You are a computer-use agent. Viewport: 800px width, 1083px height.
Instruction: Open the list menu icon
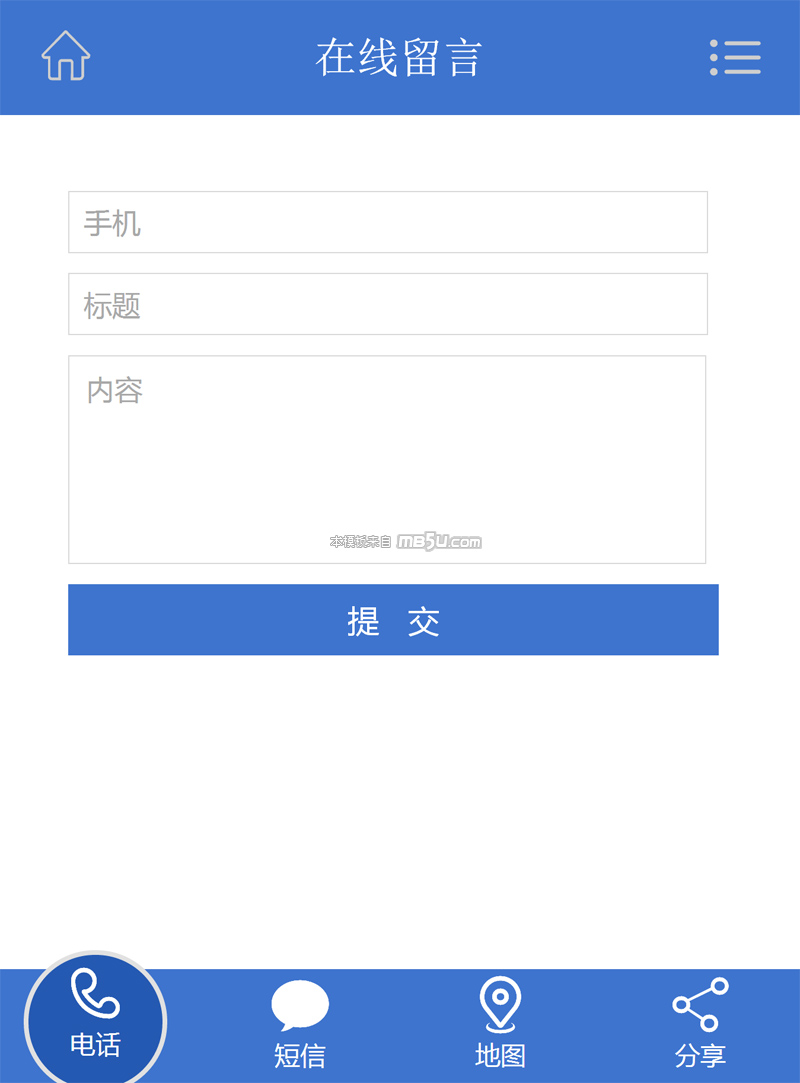(x=735, y=57)
